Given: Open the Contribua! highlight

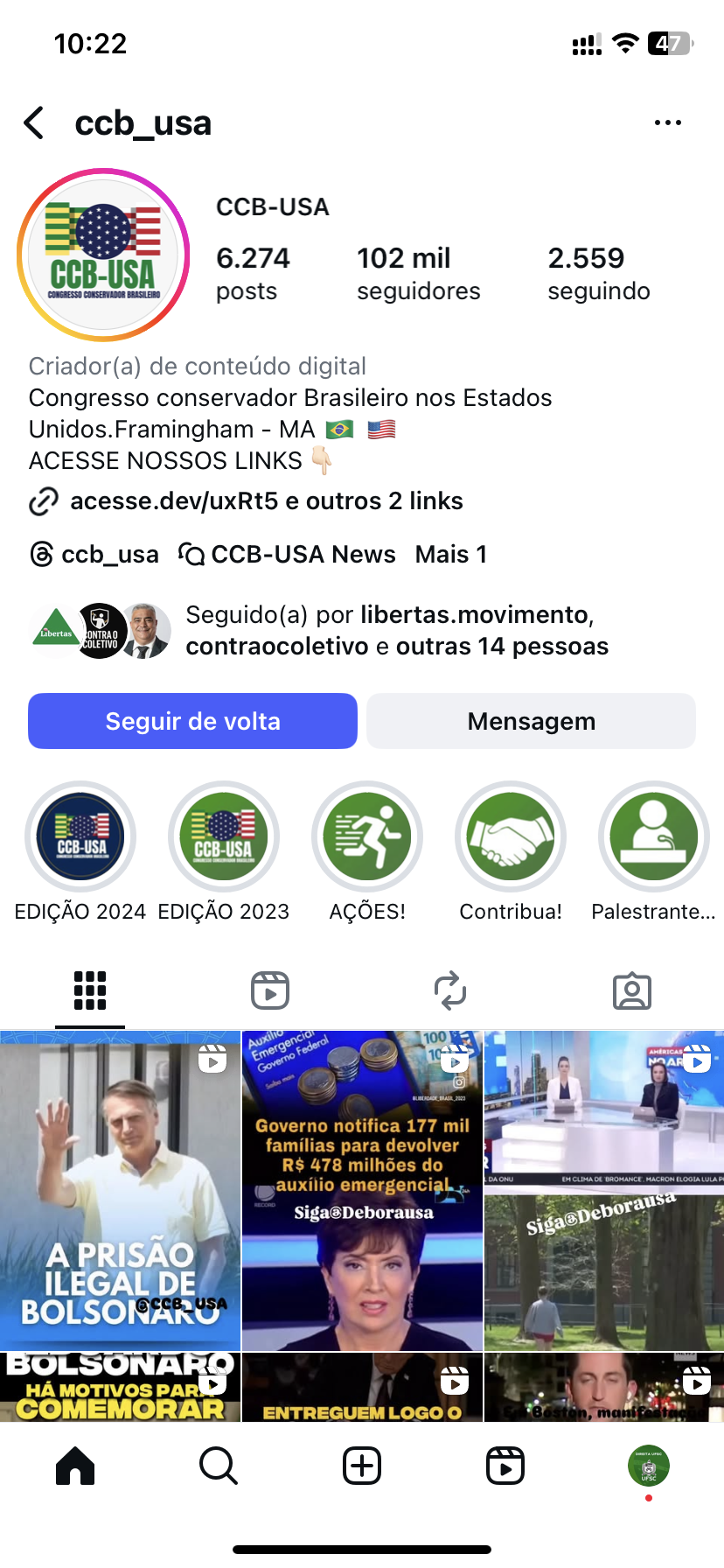Looking at the screenshot, I should [511, 836].
